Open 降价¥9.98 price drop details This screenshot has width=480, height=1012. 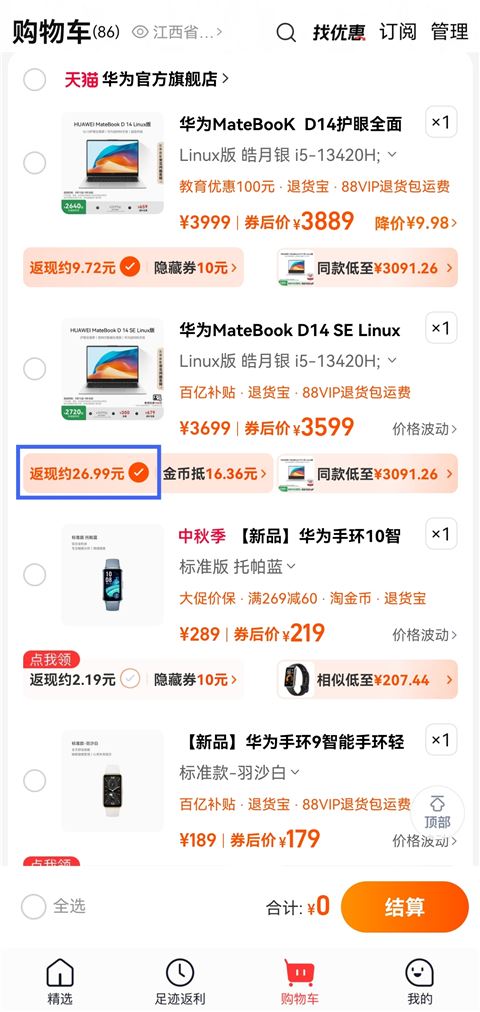point(416,223)
